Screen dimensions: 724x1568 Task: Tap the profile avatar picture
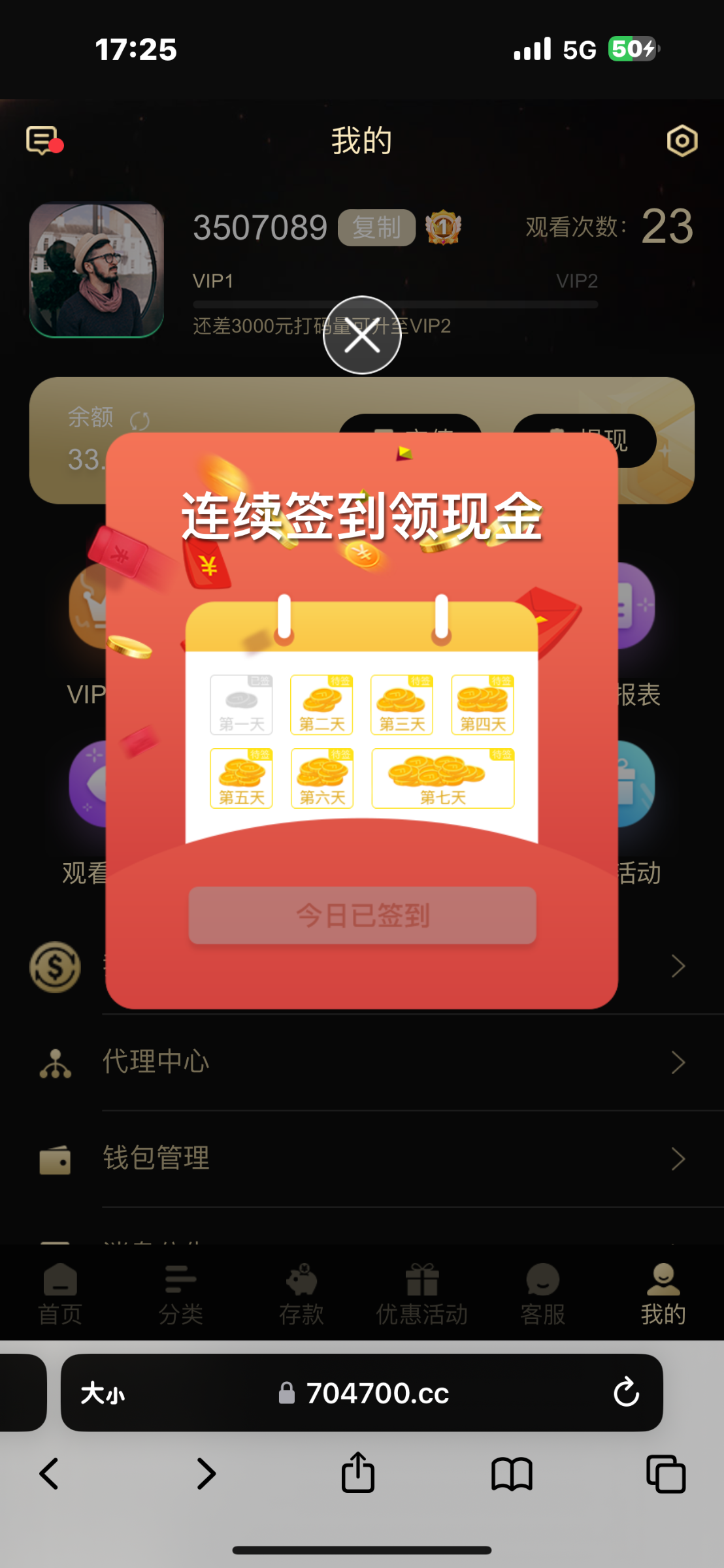(96, 270)
